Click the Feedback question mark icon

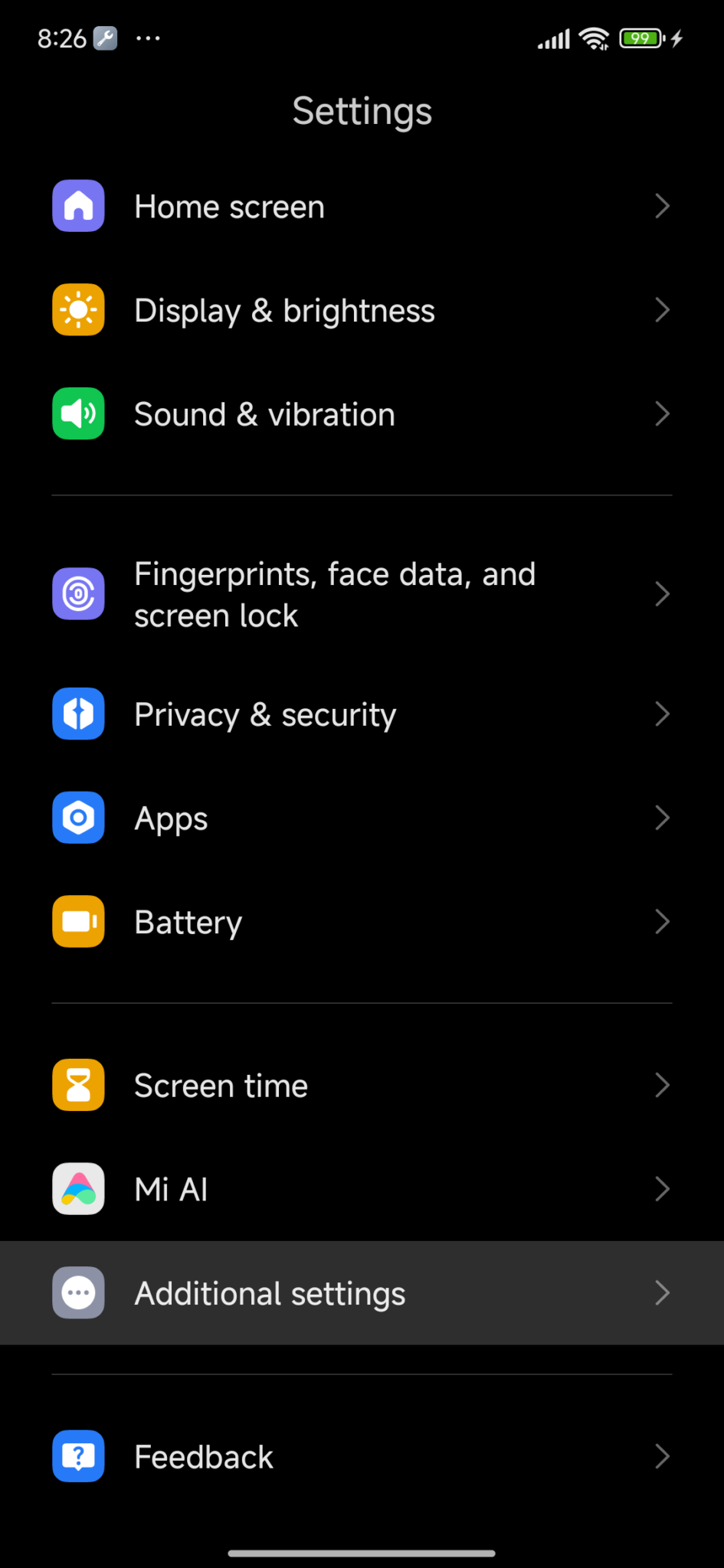pos(77,1456)
